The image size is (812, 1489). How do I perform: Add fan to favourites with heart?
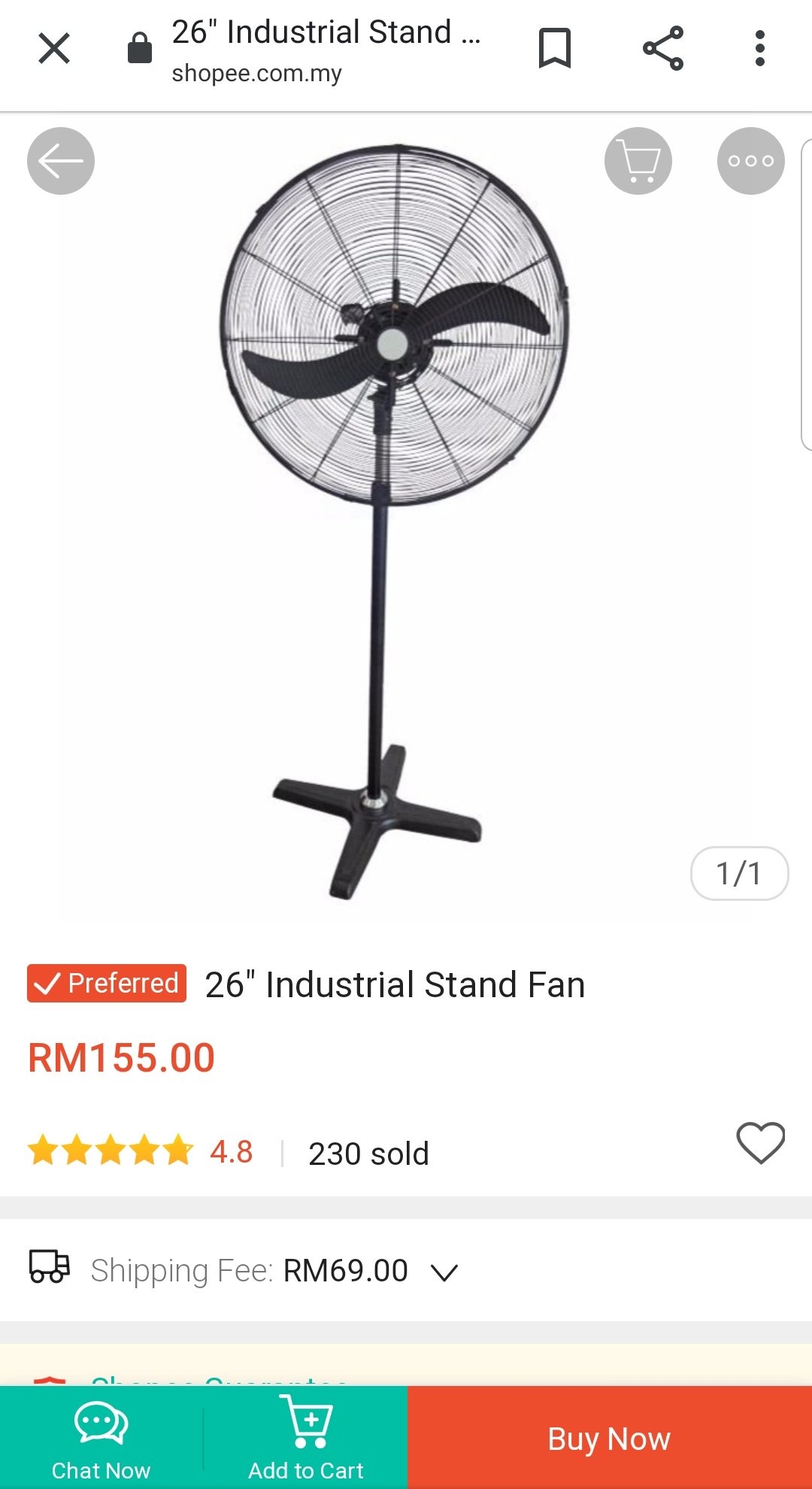click(760, 1143)
